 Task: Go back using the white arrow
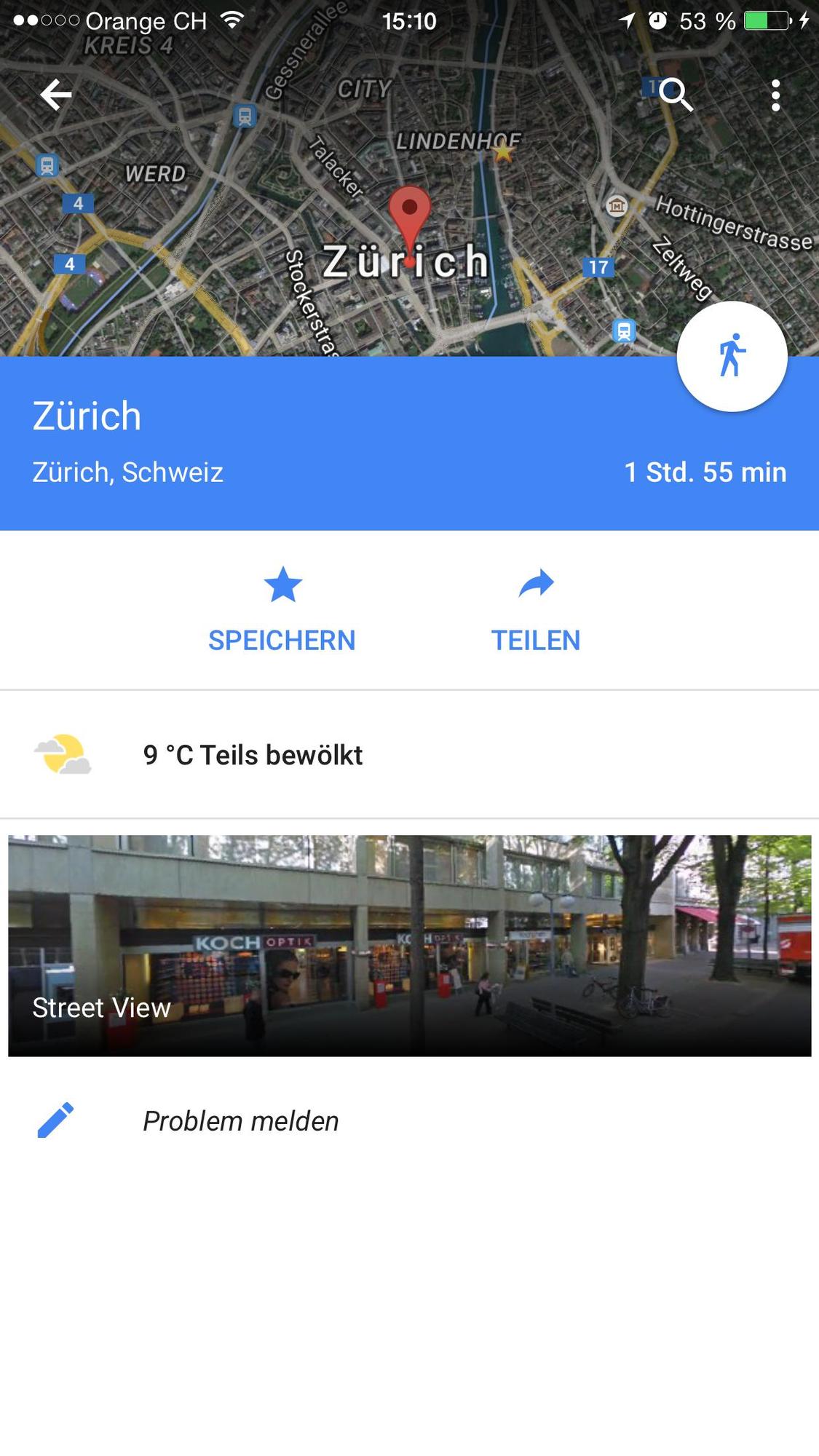[x=55, y=95]
